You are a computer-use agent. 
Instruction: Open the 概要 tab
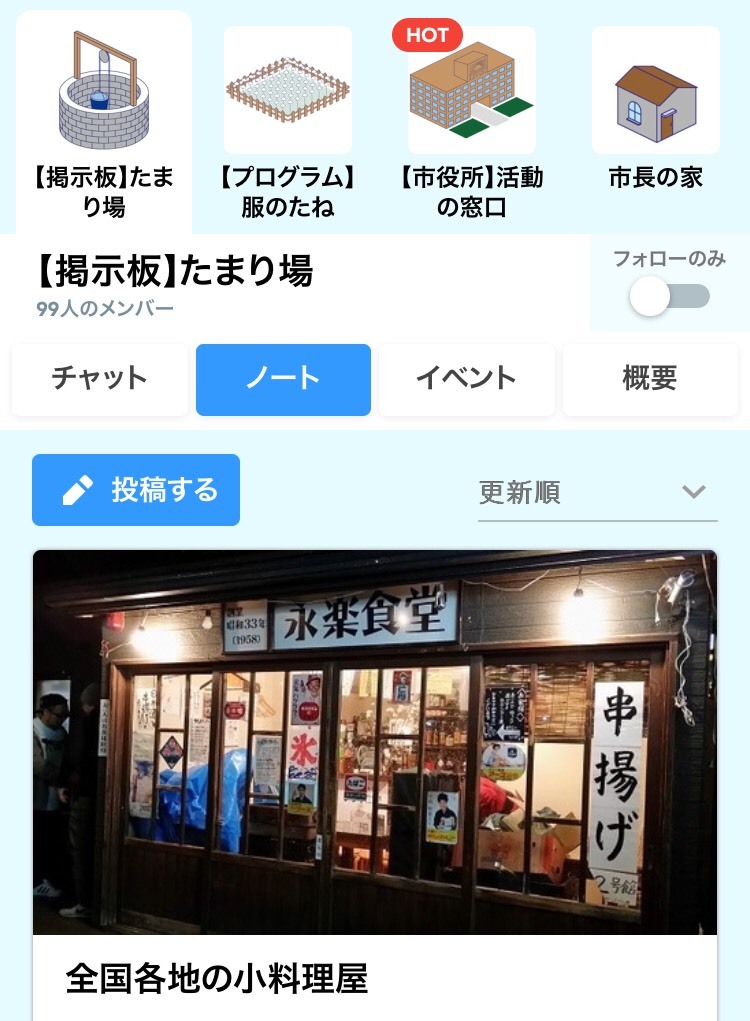(650, 379)
